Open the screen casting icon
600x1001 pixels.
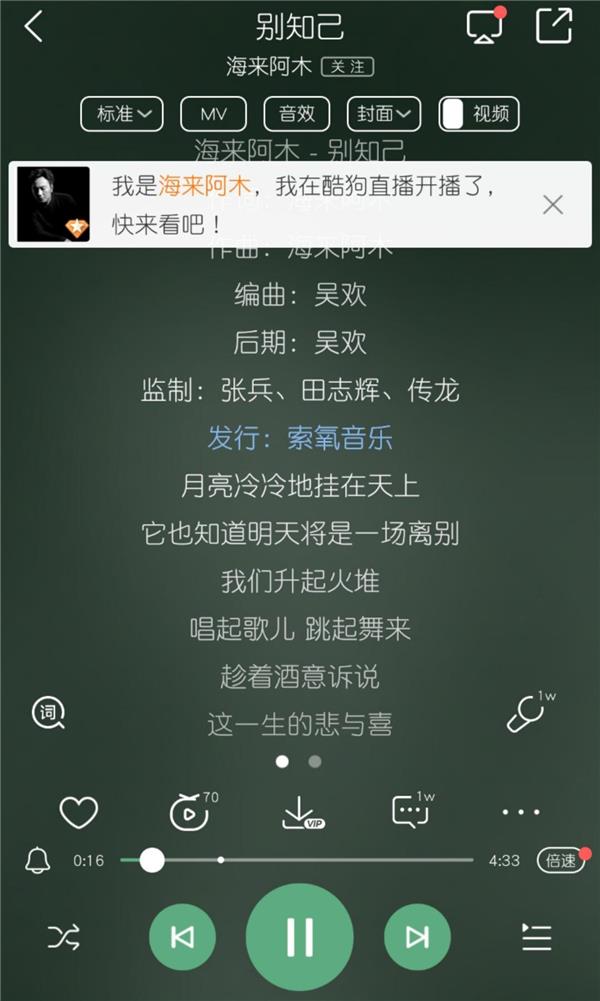point(484,27)
